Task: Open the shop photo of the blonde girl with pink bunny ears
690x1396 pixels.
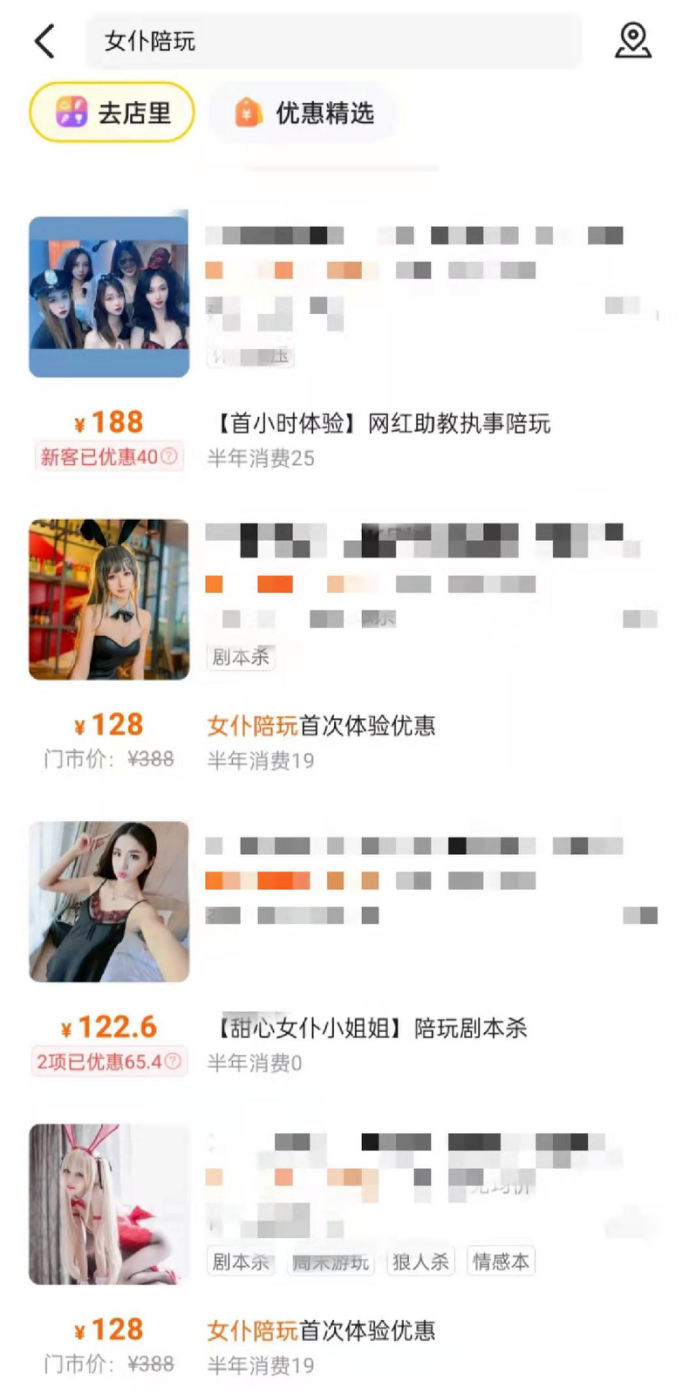Action: (x=109, y=1204)
